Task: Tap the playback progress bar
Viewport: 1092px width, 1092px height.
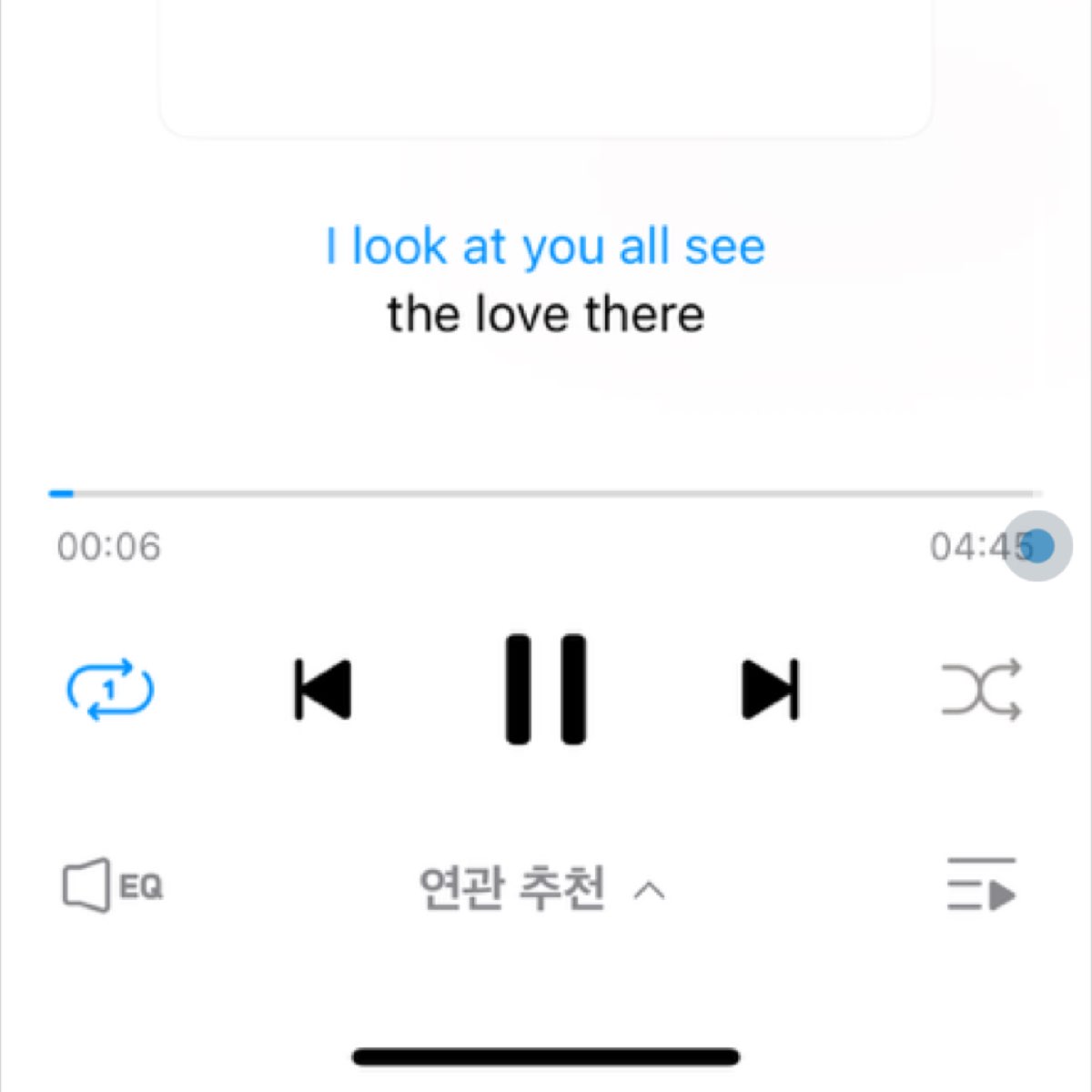Action: pyautogui.click(x=546, y=494)
